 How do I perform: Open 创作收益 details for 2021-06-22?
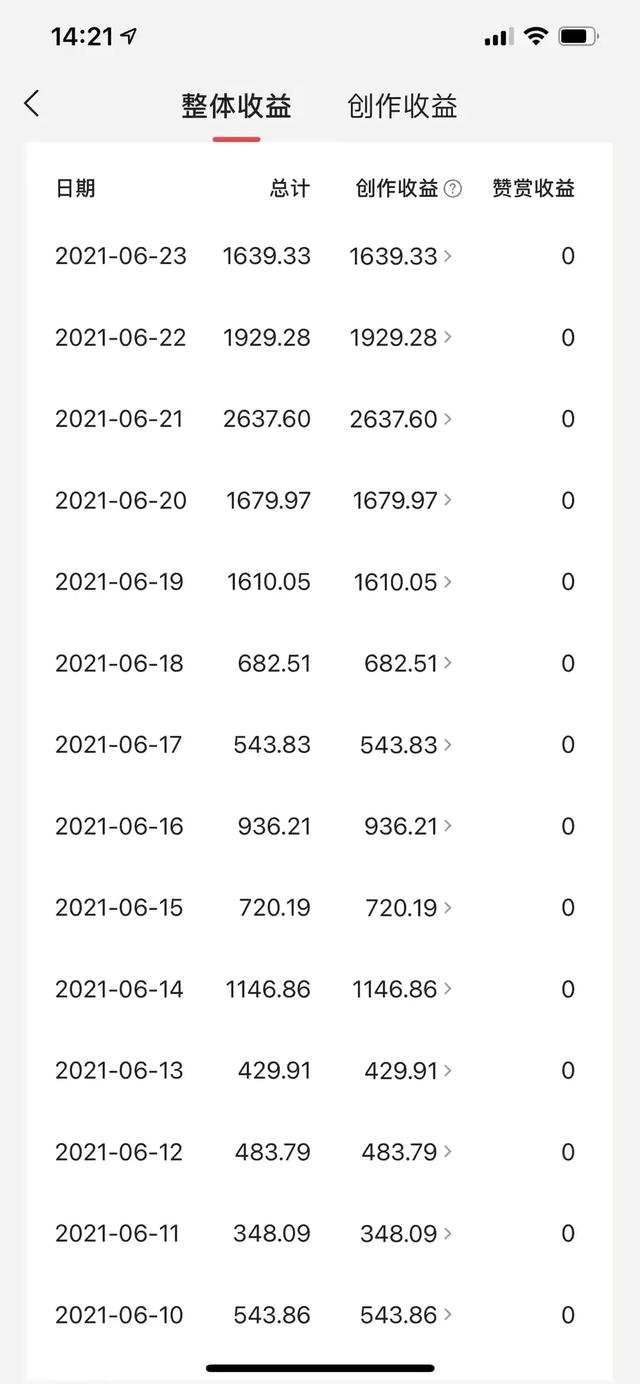click(400, 338)
